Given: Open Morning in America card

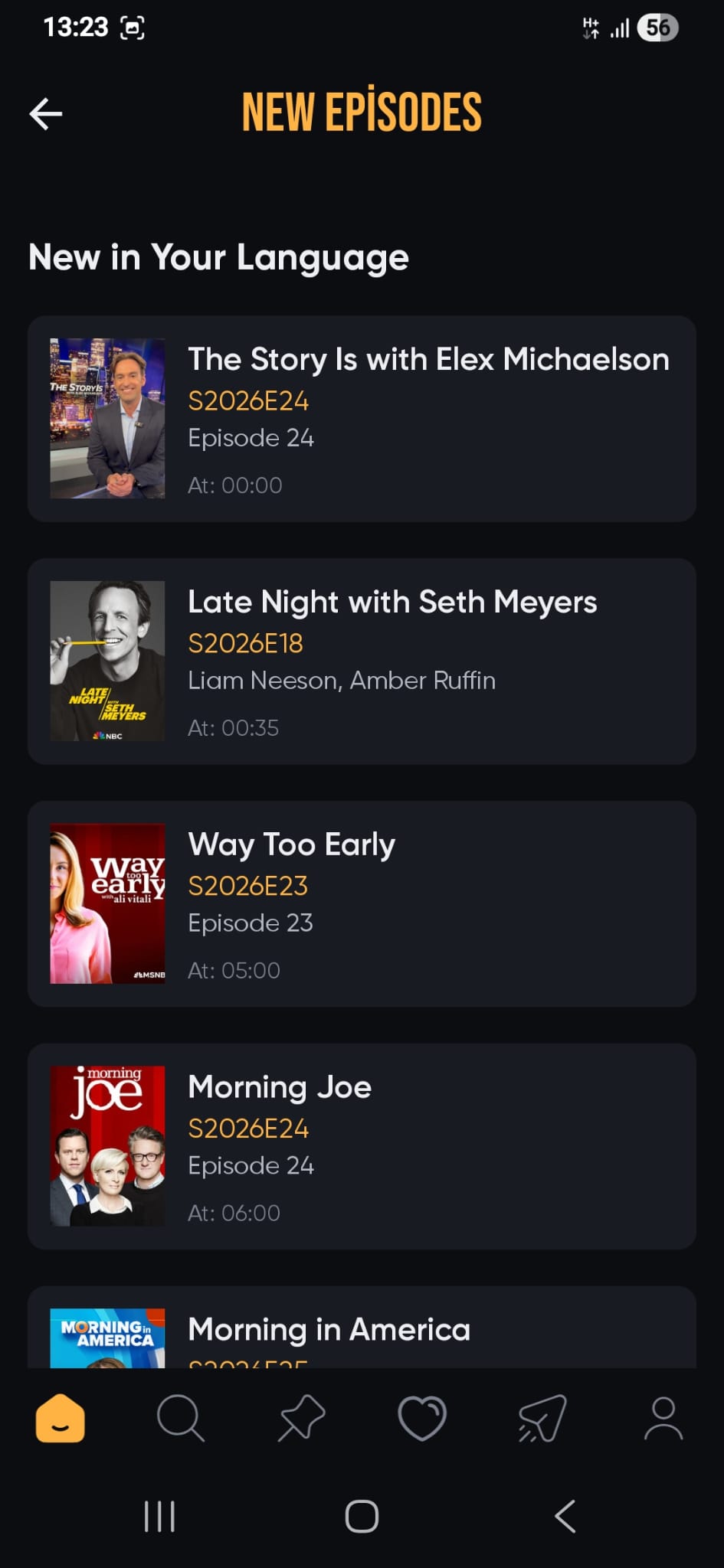Looking at the screenshot, I should pyautogui.click(x=362, y=1331).
